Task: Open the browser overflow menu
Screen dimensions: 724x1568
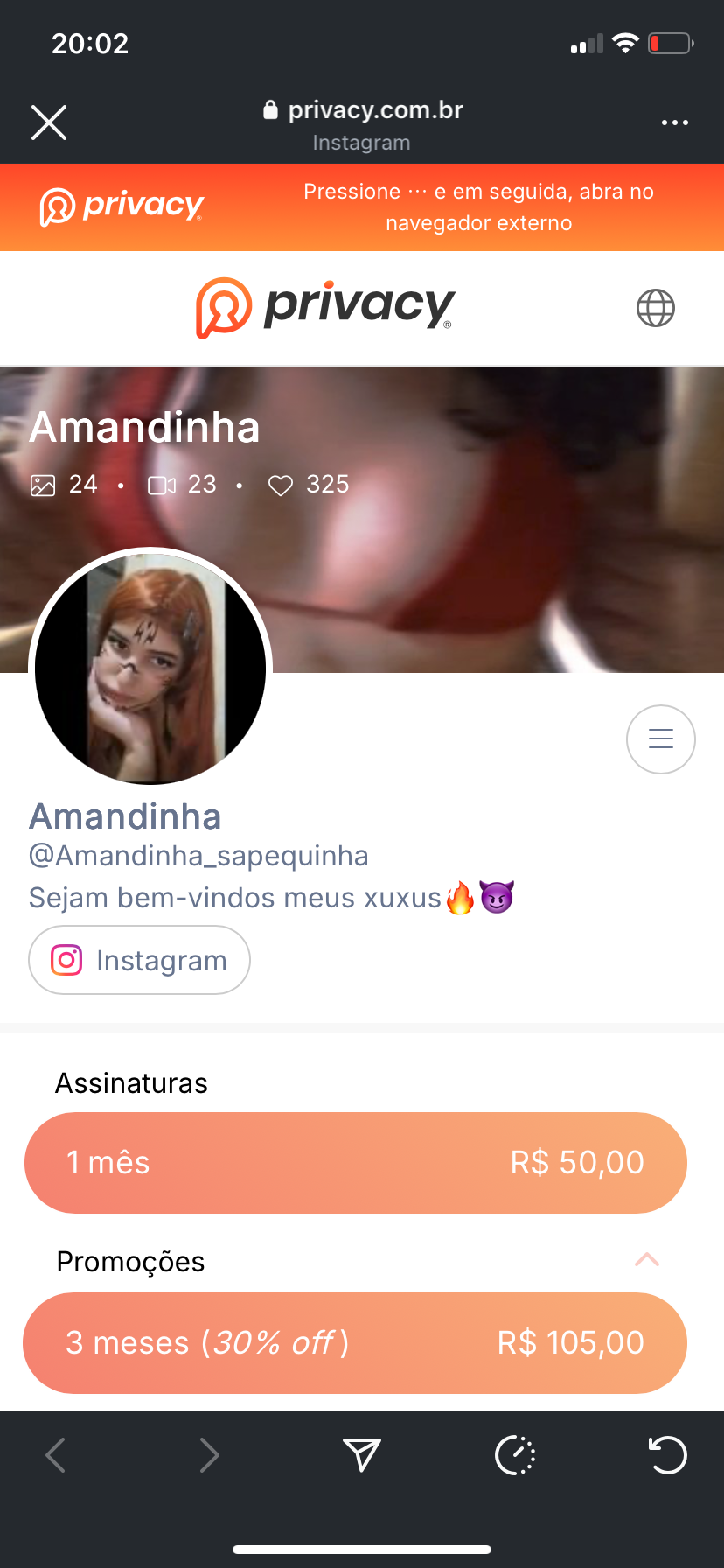Action: 674,122
